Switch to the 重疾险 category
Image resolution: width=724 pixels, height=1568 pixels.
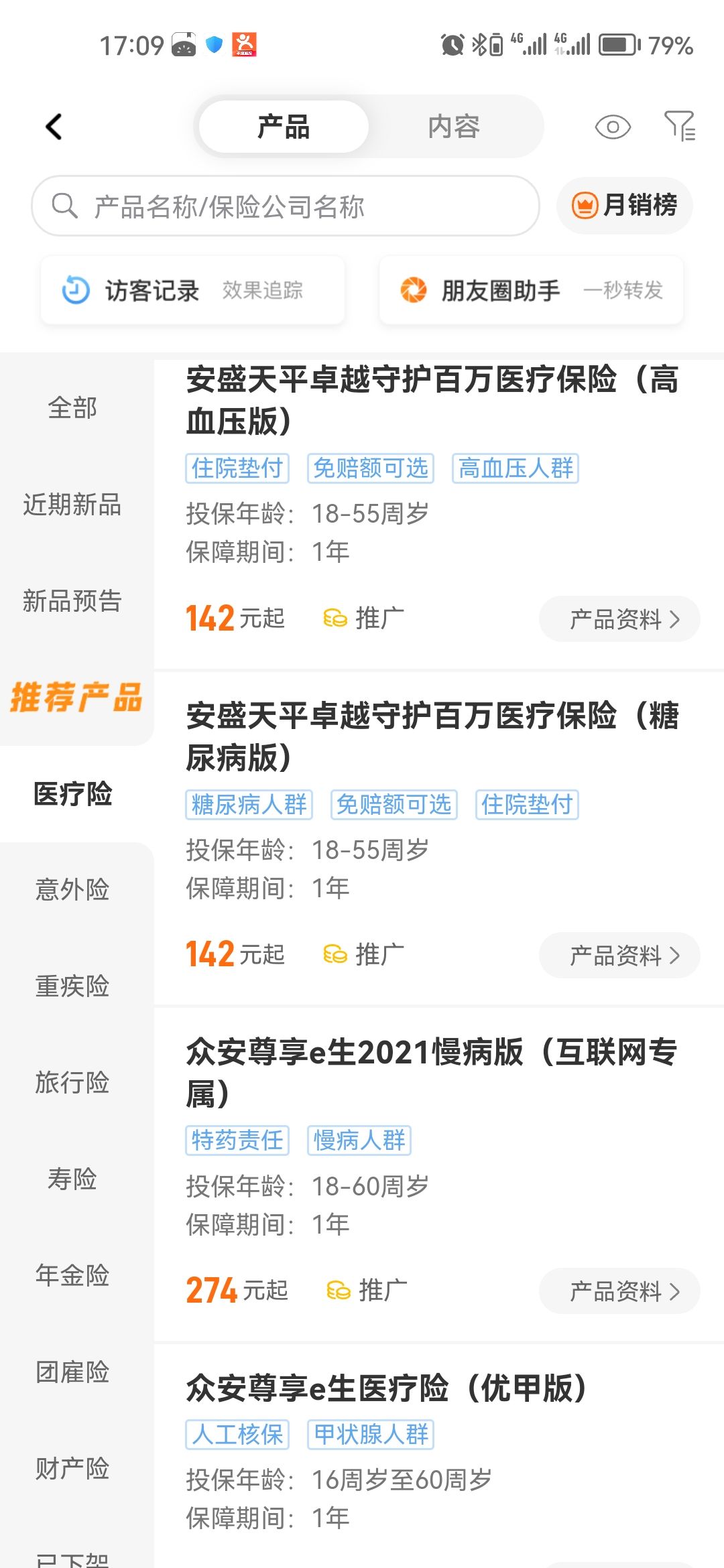point(72,986)
